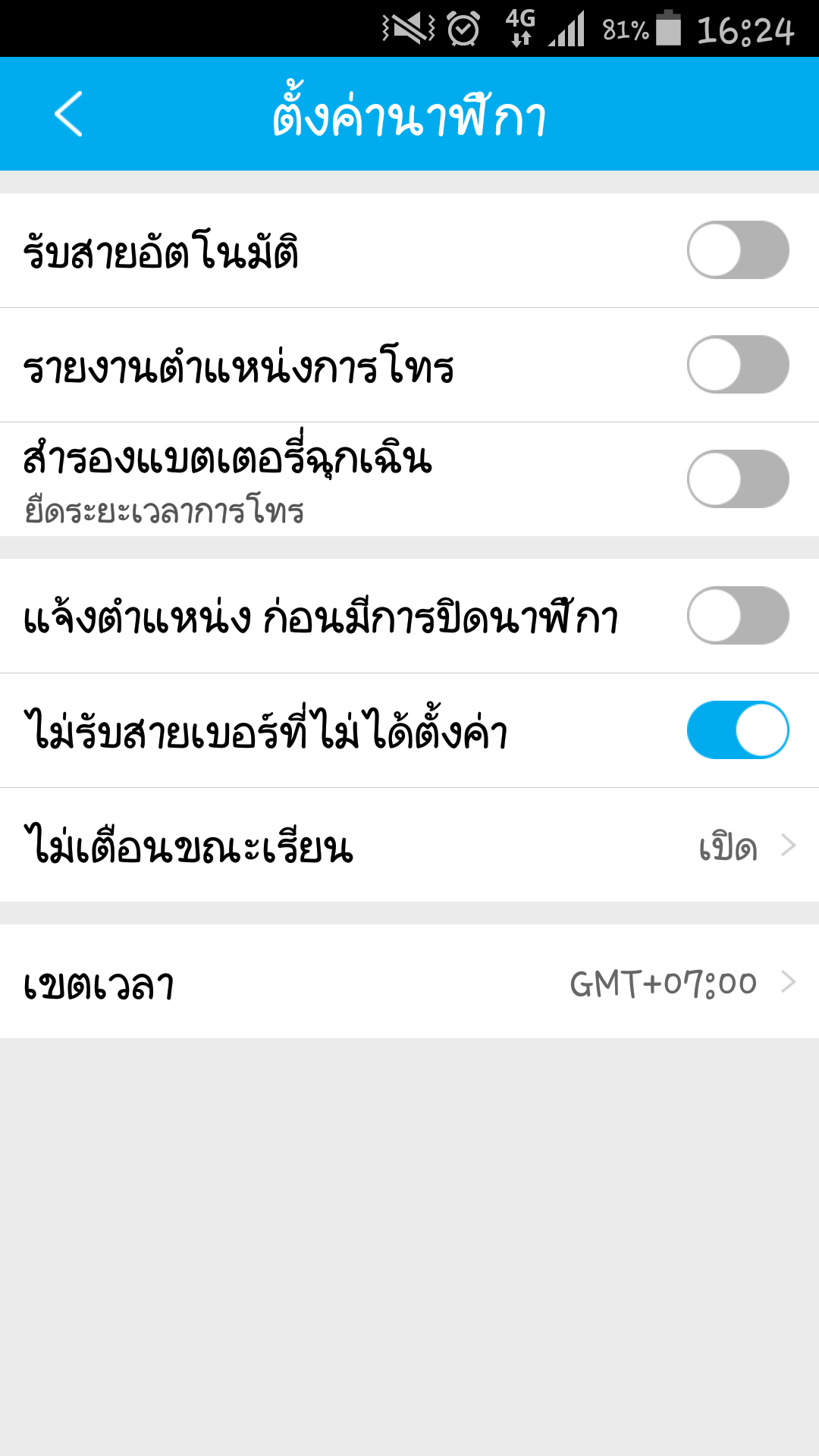Open ไม่เตือนขณะเรียน settings
The width and height of the screenshot is (819, 1456).
(x=409, y=845)
